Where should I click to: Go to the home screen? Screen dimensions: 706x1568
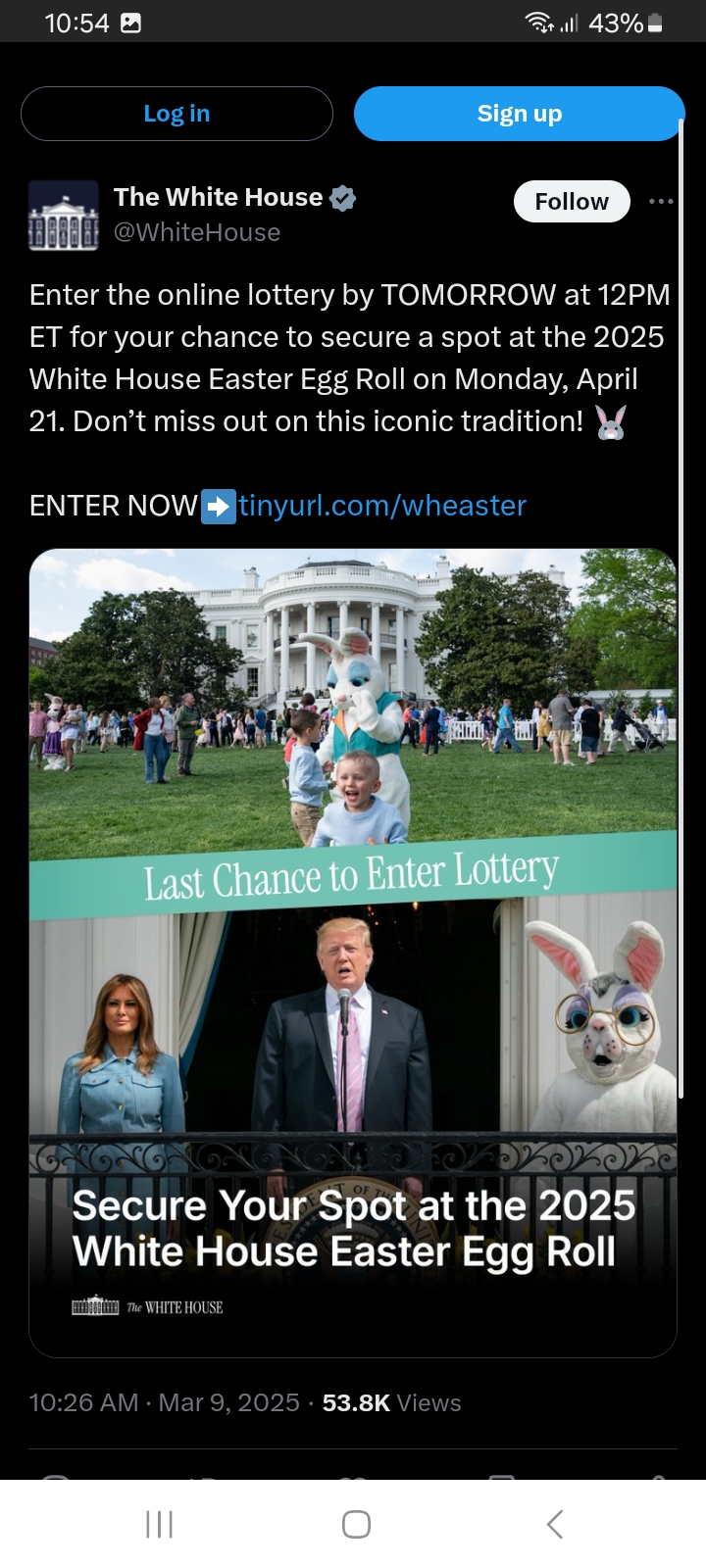(x=356, y=1524)
